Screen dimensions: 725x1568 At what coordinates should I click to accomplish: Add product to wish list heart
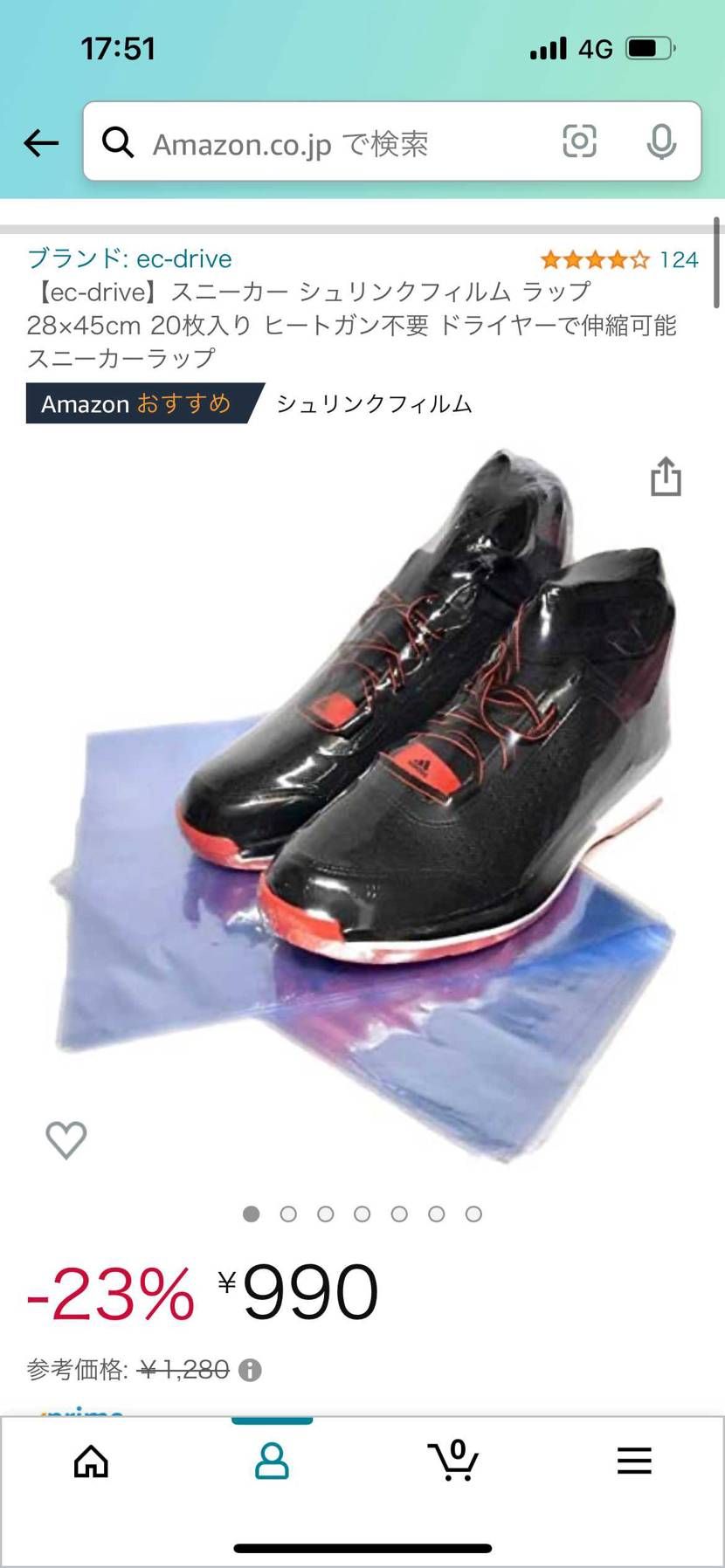pyautogui.click(x=66, y=1139)
